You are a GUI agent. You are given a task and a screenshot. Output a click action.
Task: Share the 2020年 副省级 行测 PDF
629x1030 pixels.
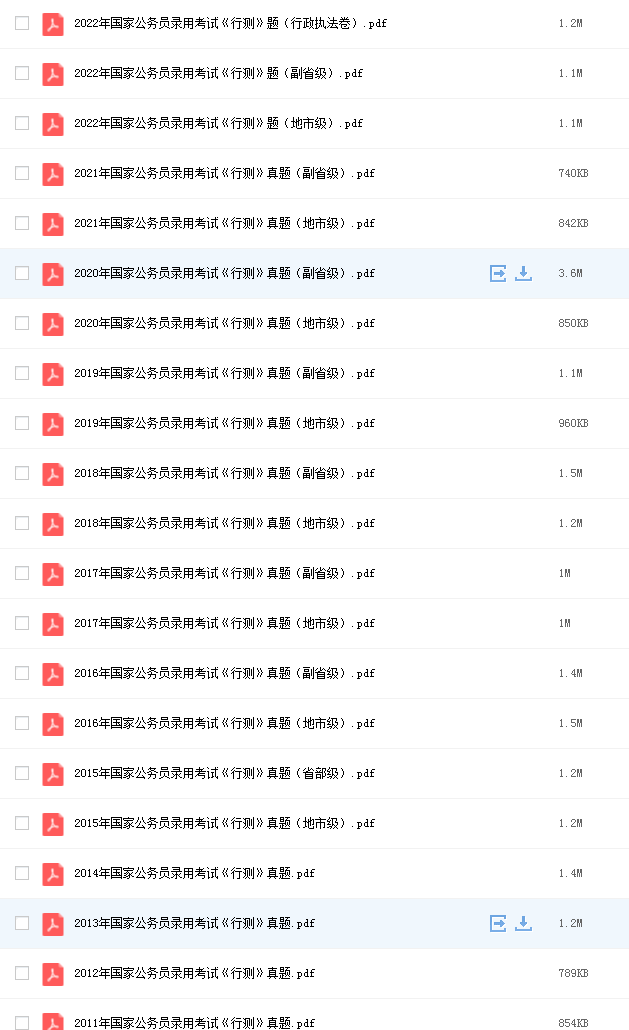(x=498, y=273)
